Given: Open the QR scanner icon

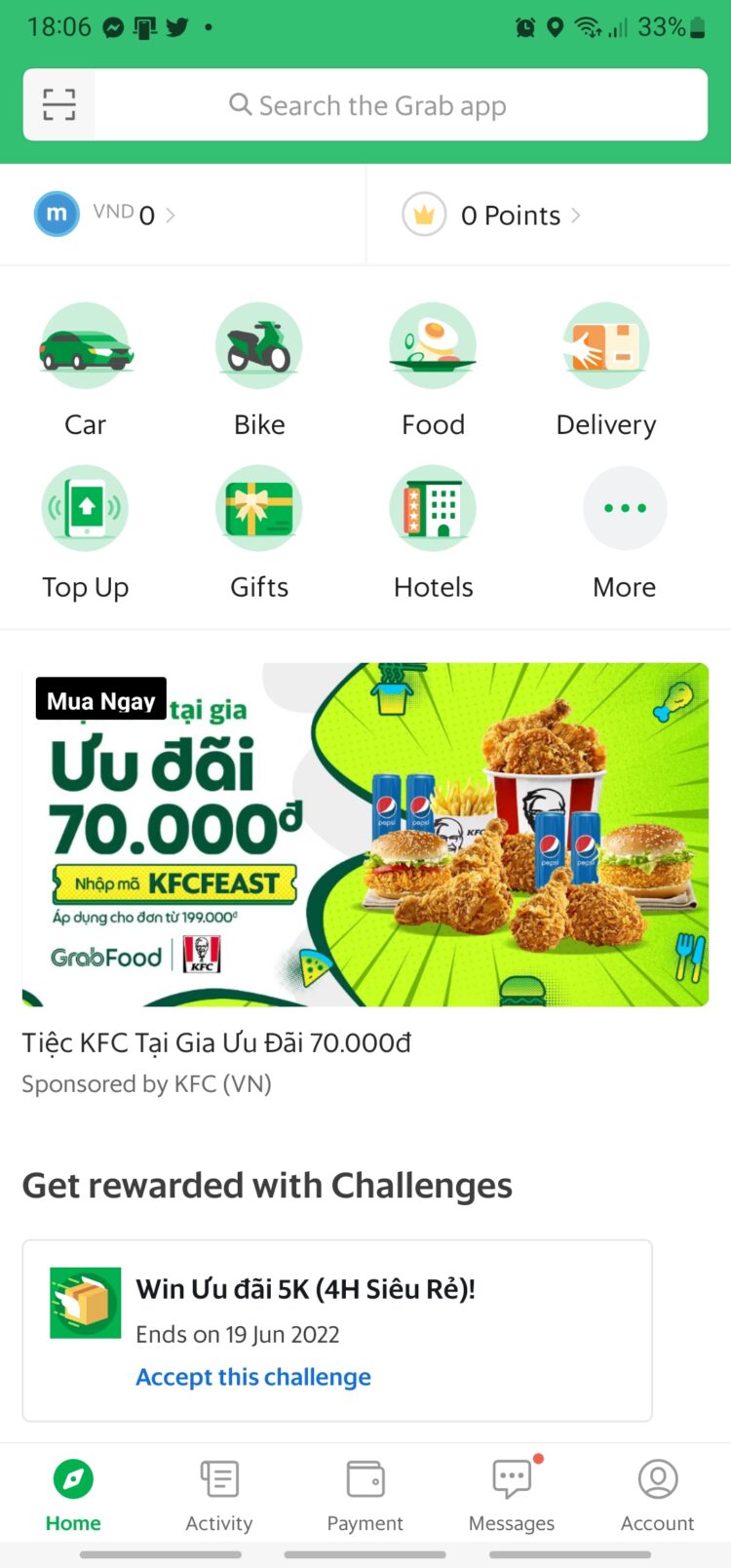Looking at the screenshot, I should tap(58, 104).
